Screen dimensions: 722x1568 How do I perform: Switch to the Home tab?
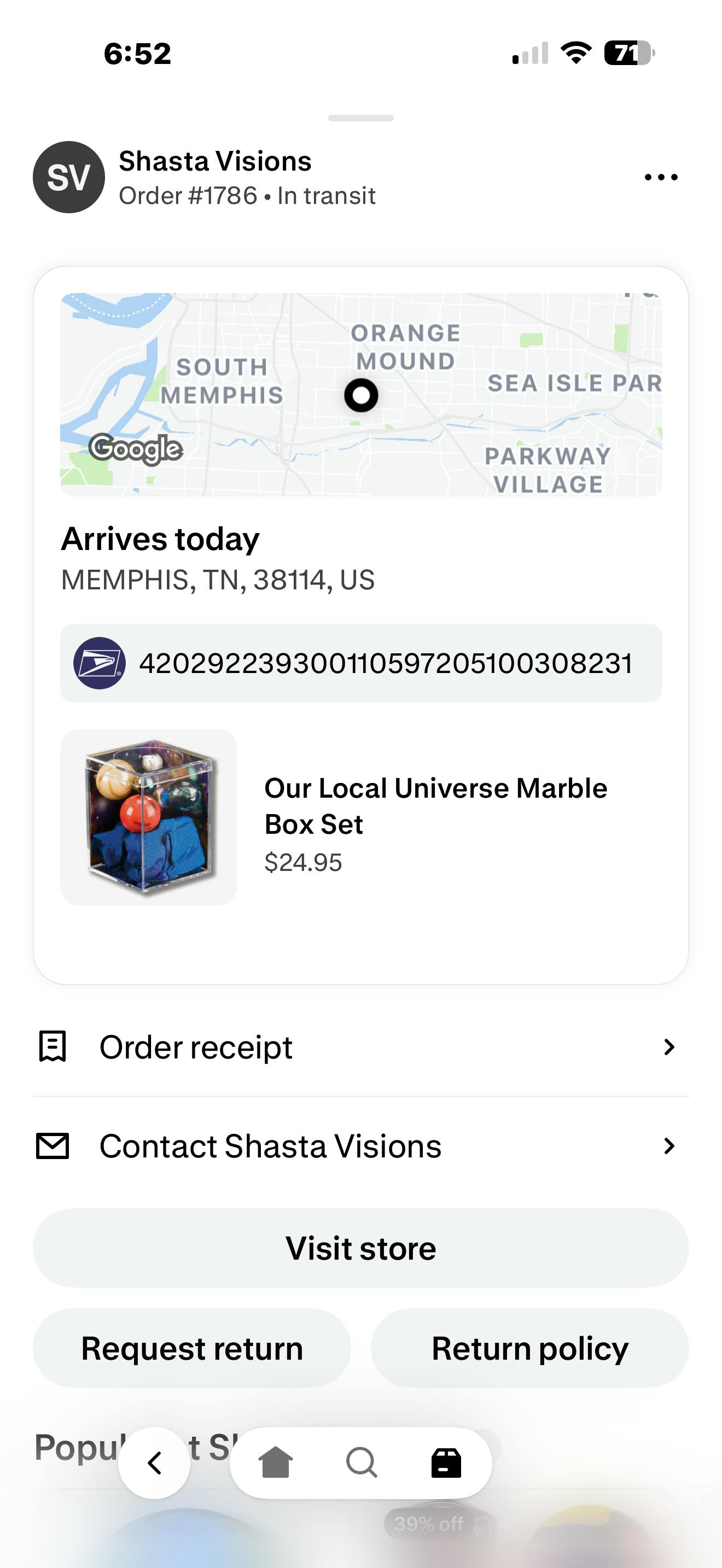[276, 1462]
